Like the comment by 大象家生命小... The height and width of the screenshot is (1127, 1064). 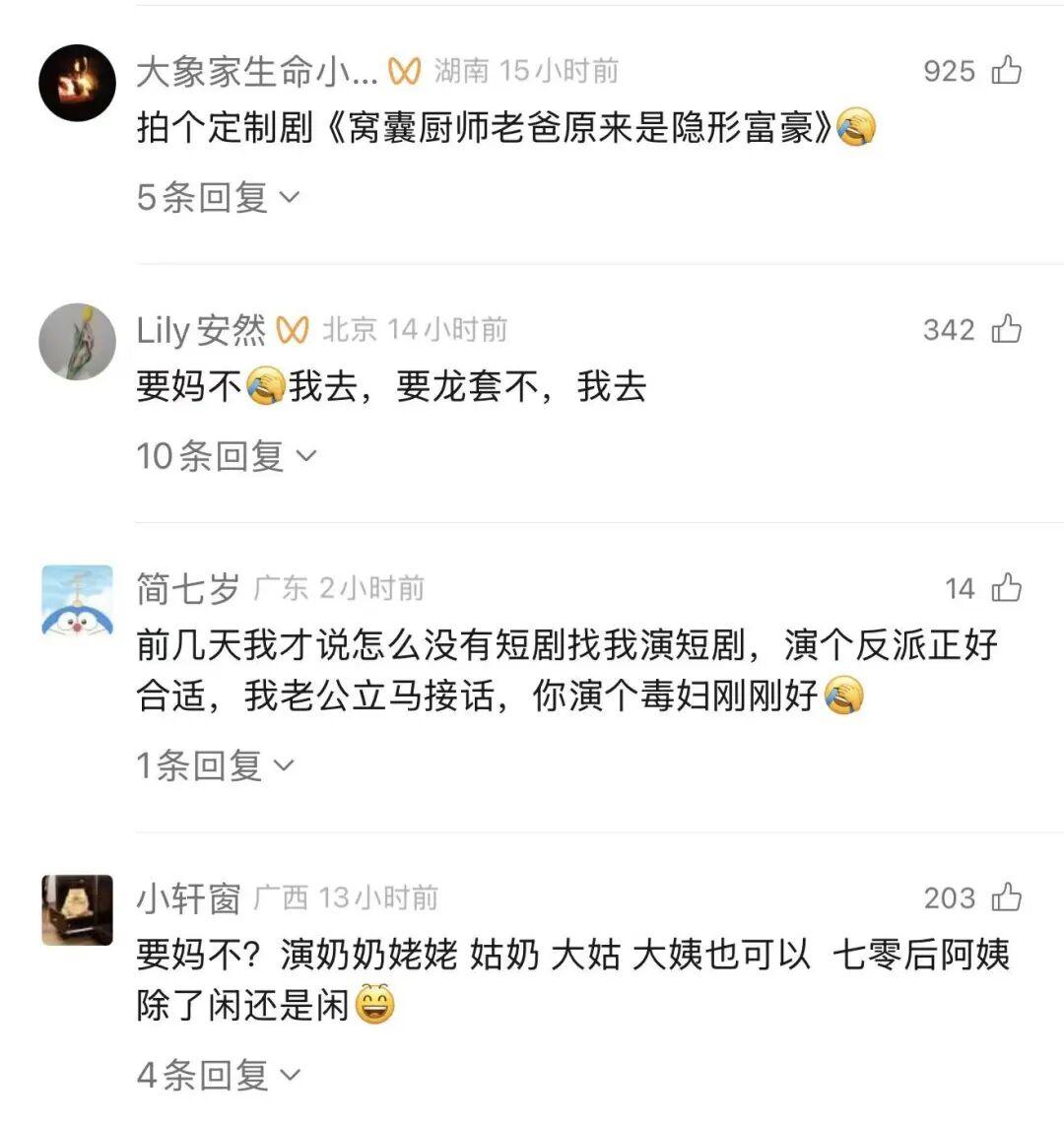[x=1006, y=71]
